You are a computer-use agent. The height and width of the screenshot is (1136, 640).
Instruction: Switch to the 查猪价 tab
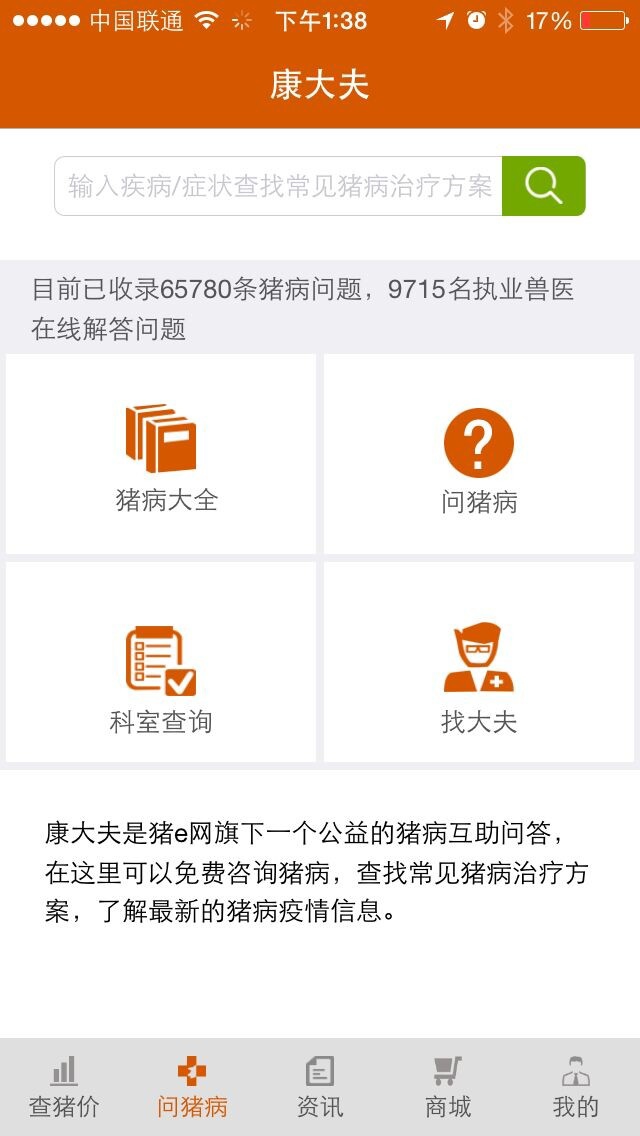[64, 1087]
